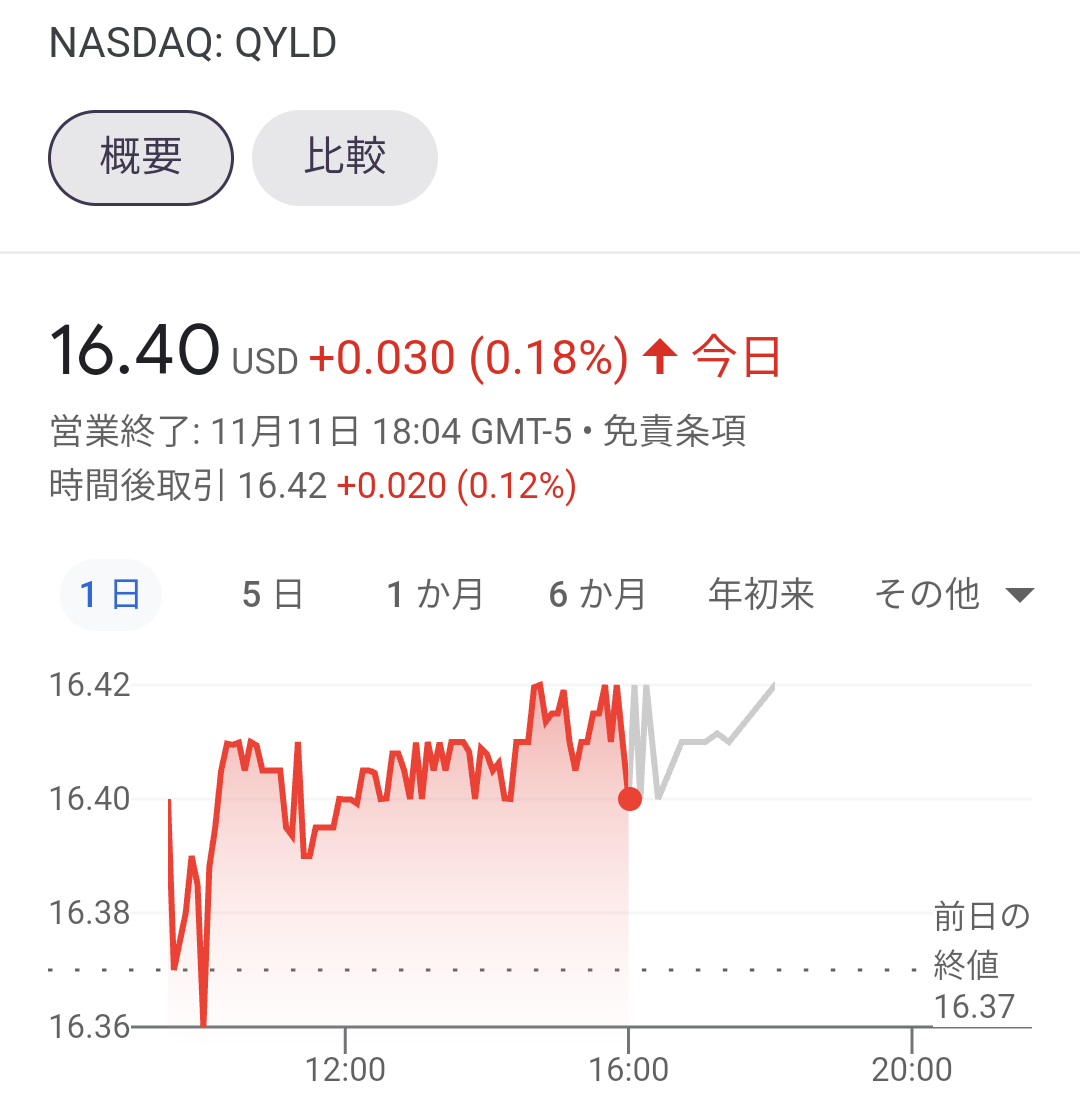Select the 概要 chip
This screenshot has height=1106, width=1080.
click(x=141, y=158)
